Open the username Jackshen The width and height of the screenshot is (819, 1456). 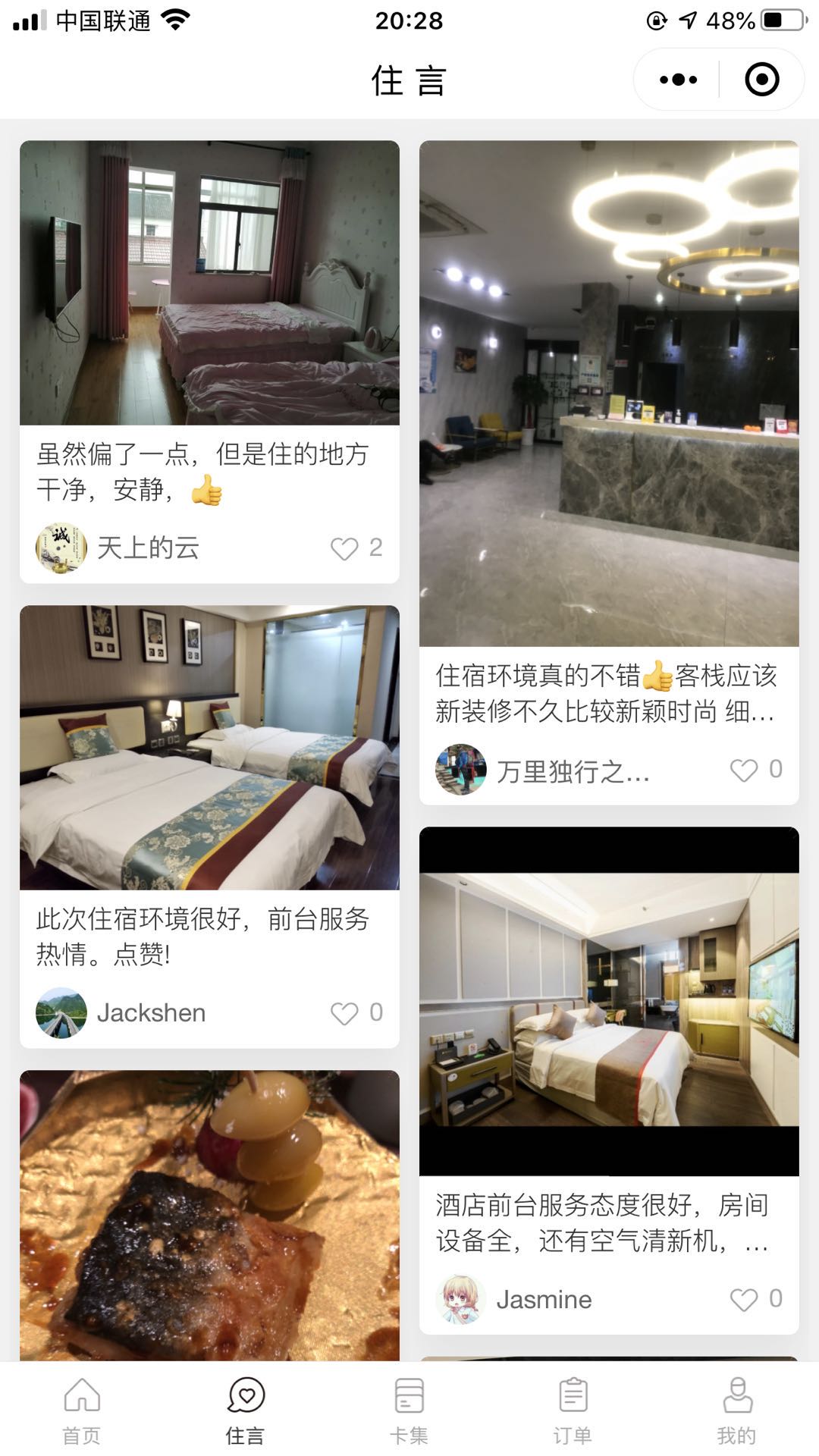coord(152,1012)
